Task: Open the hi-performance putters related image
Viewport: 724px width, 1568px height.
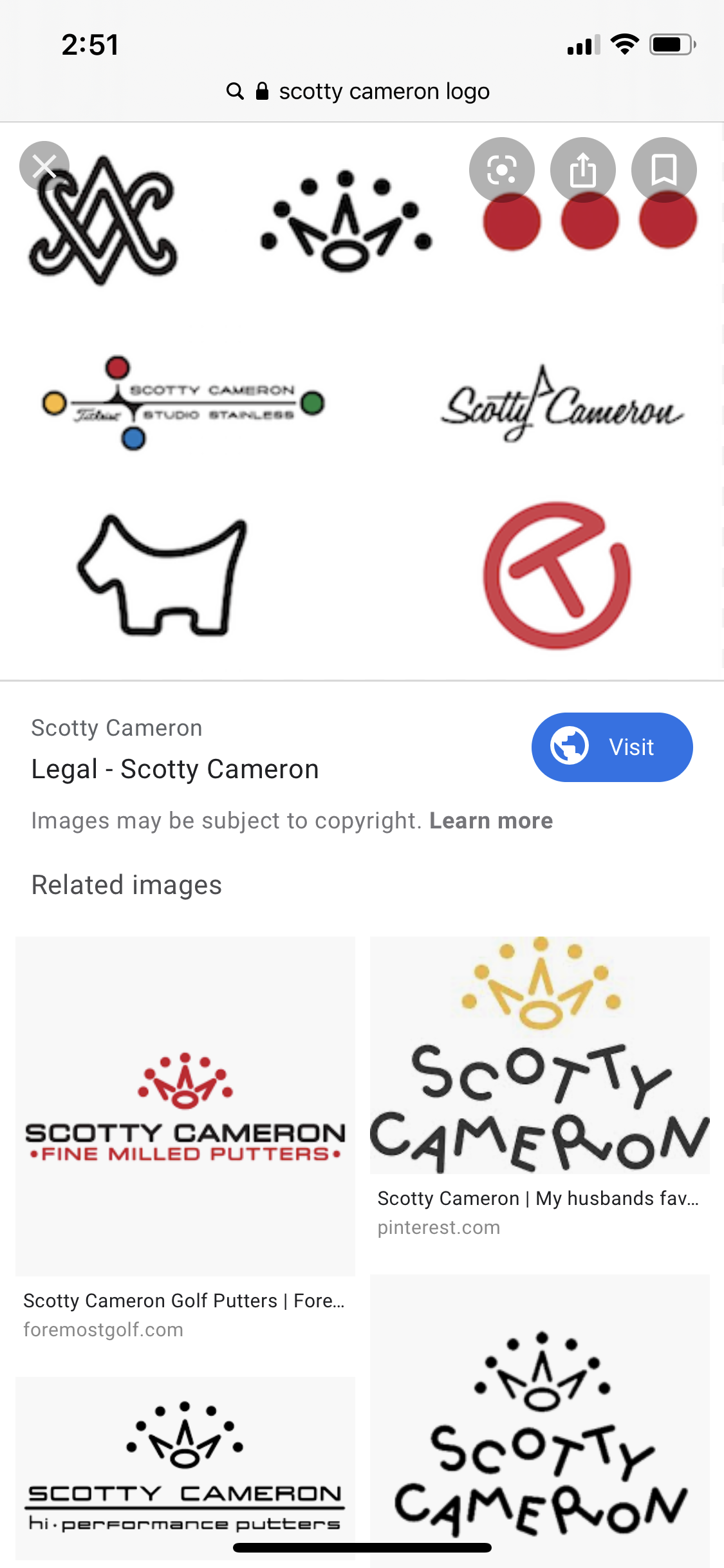Action: click(185, 1468)
